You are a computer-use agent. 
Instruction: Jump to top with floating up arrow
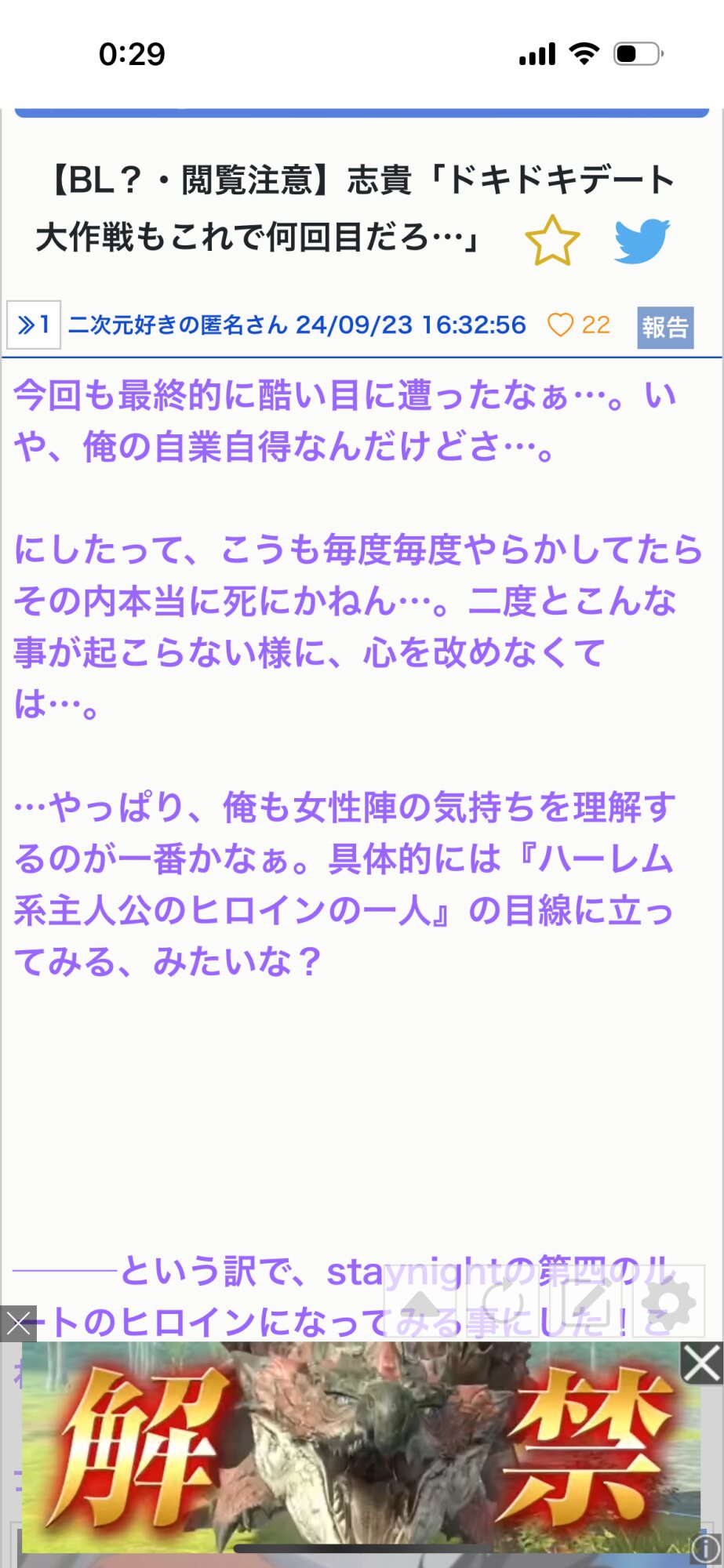424,1301
